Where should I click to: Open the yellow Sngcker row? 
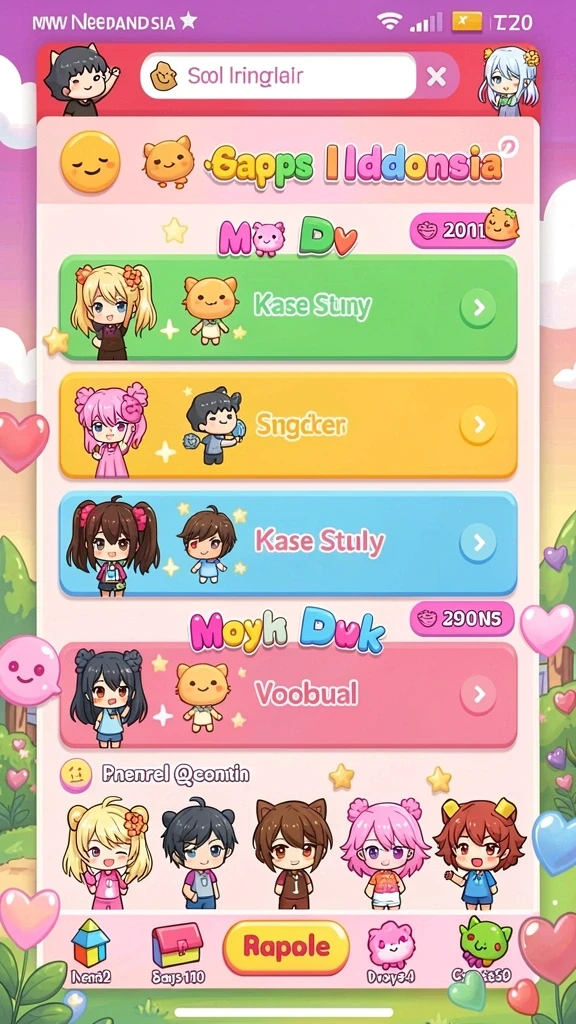point(288,425)
